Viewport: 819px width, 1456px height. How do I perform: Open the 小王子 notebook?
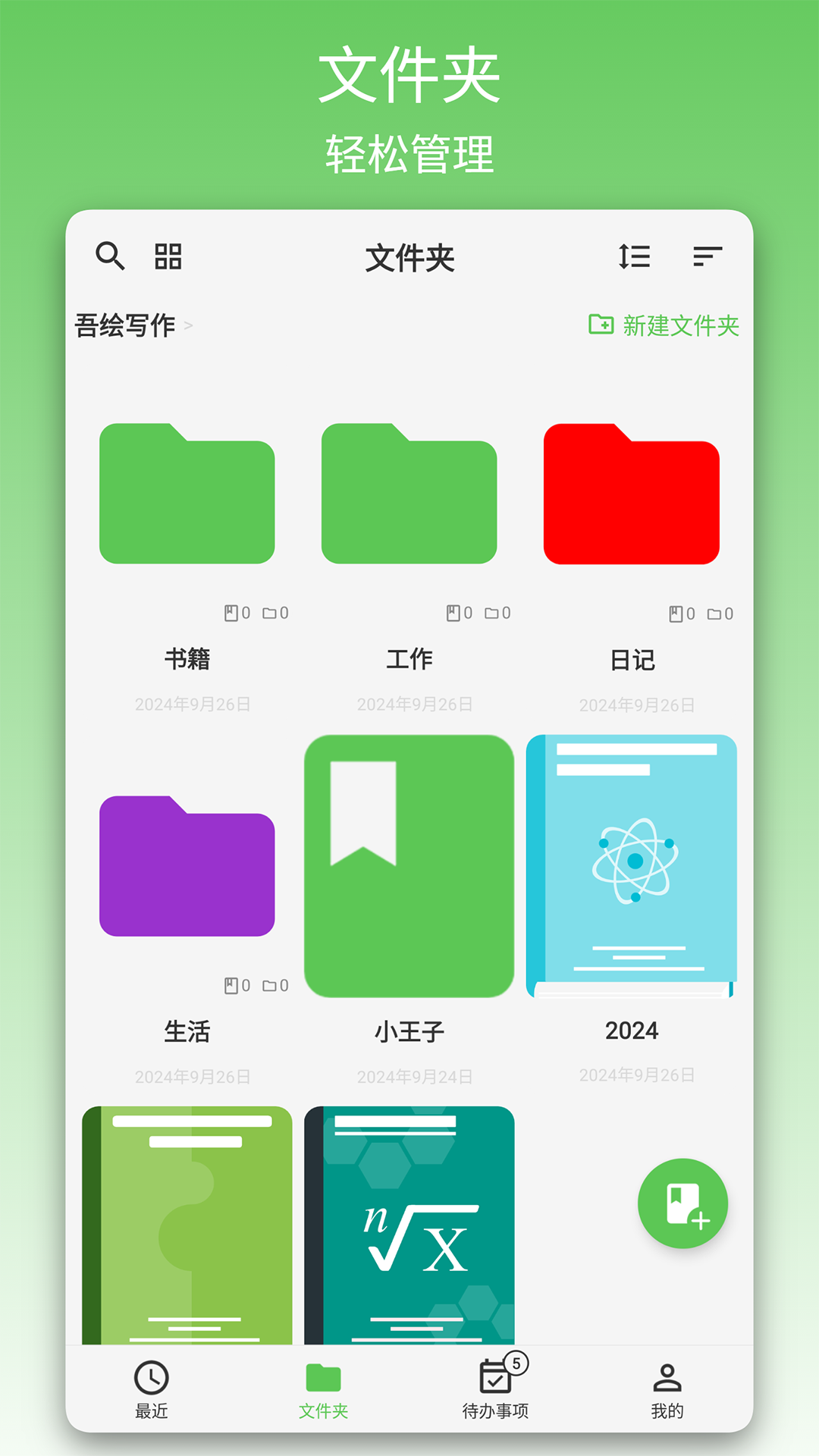(x=409, y=864)
